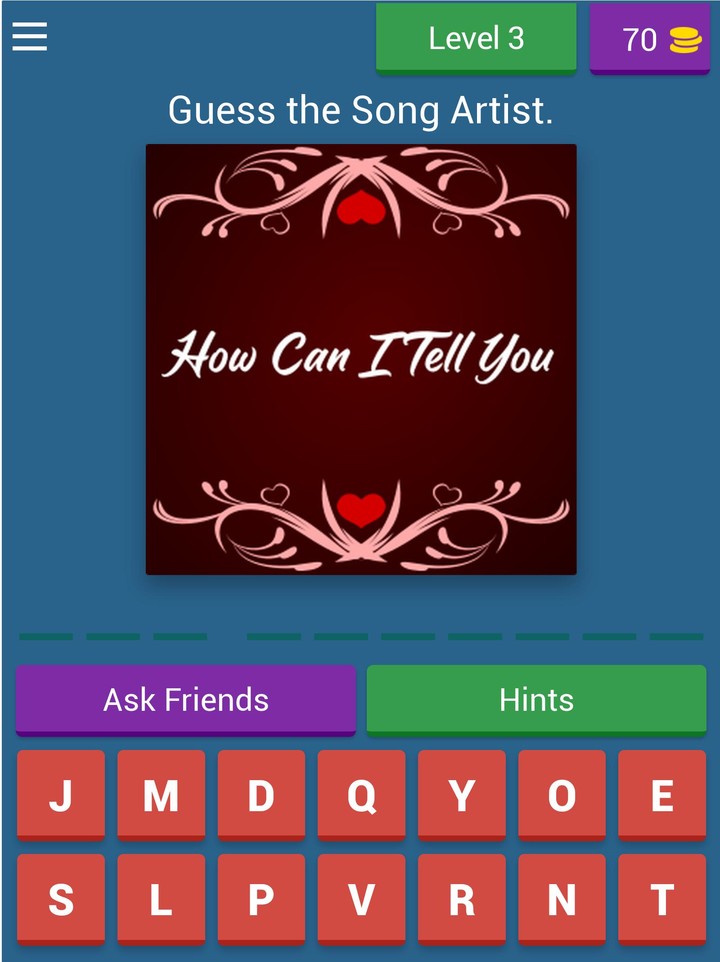The image size is (720, 962).
Task: Open the hamburger navigation menu
Action: pyautogui.click(x=29, y=38)
